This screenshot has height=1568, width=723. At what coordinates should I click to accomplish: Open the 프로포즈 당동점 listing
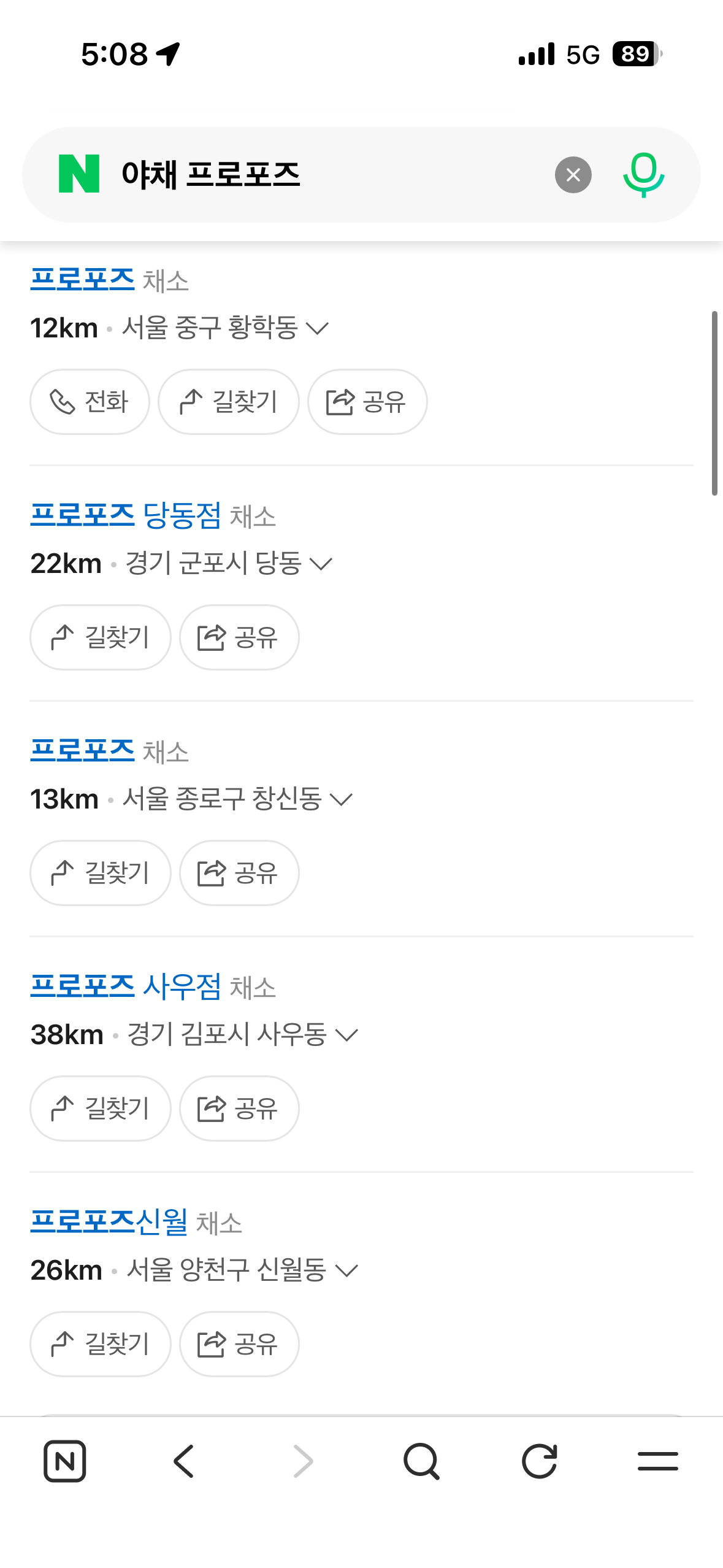click(x=126, y=515)
